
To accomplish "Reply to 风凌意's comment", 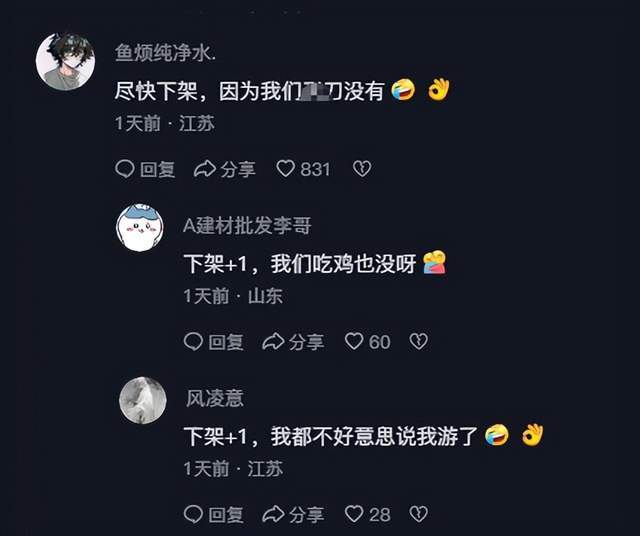I will click(214, 514).
